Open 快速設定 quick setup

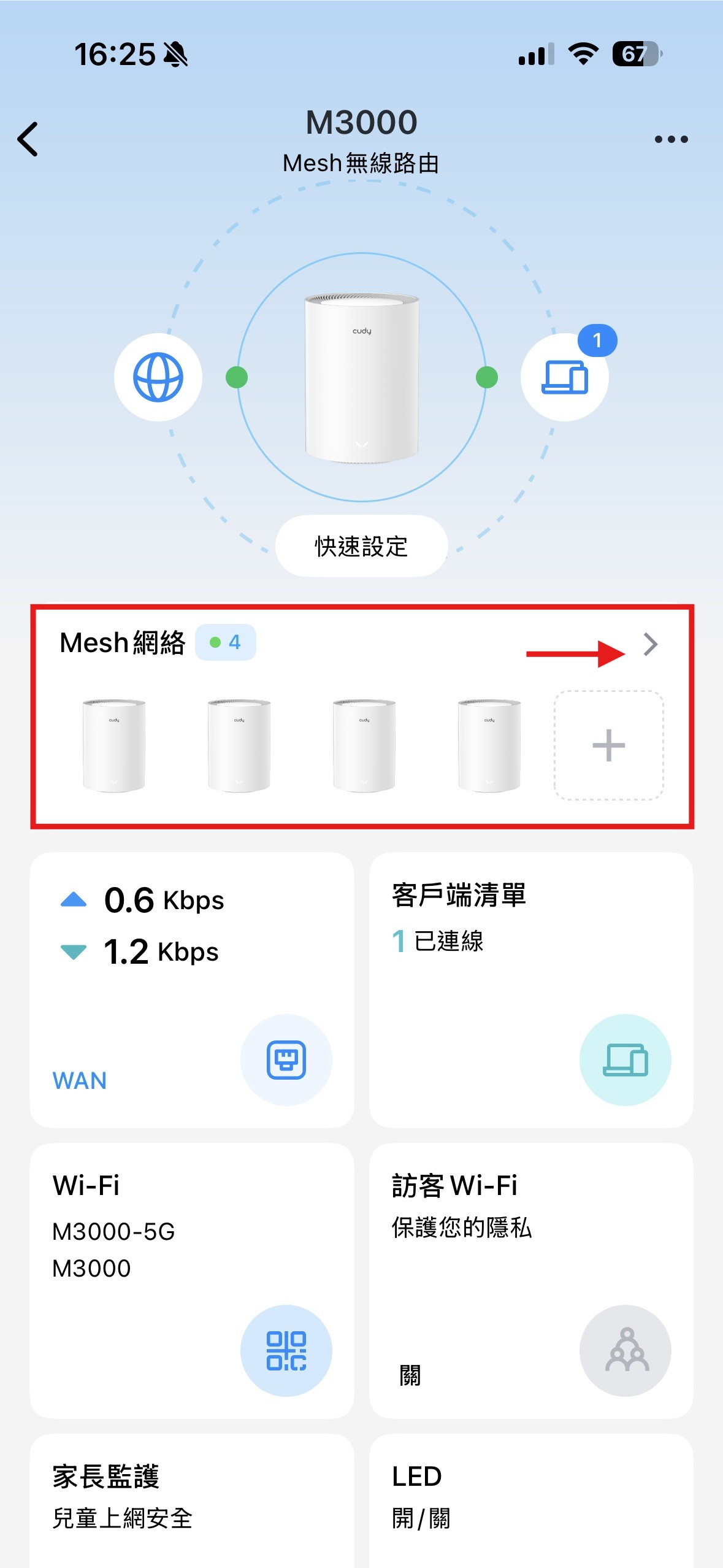click(361, 546)
